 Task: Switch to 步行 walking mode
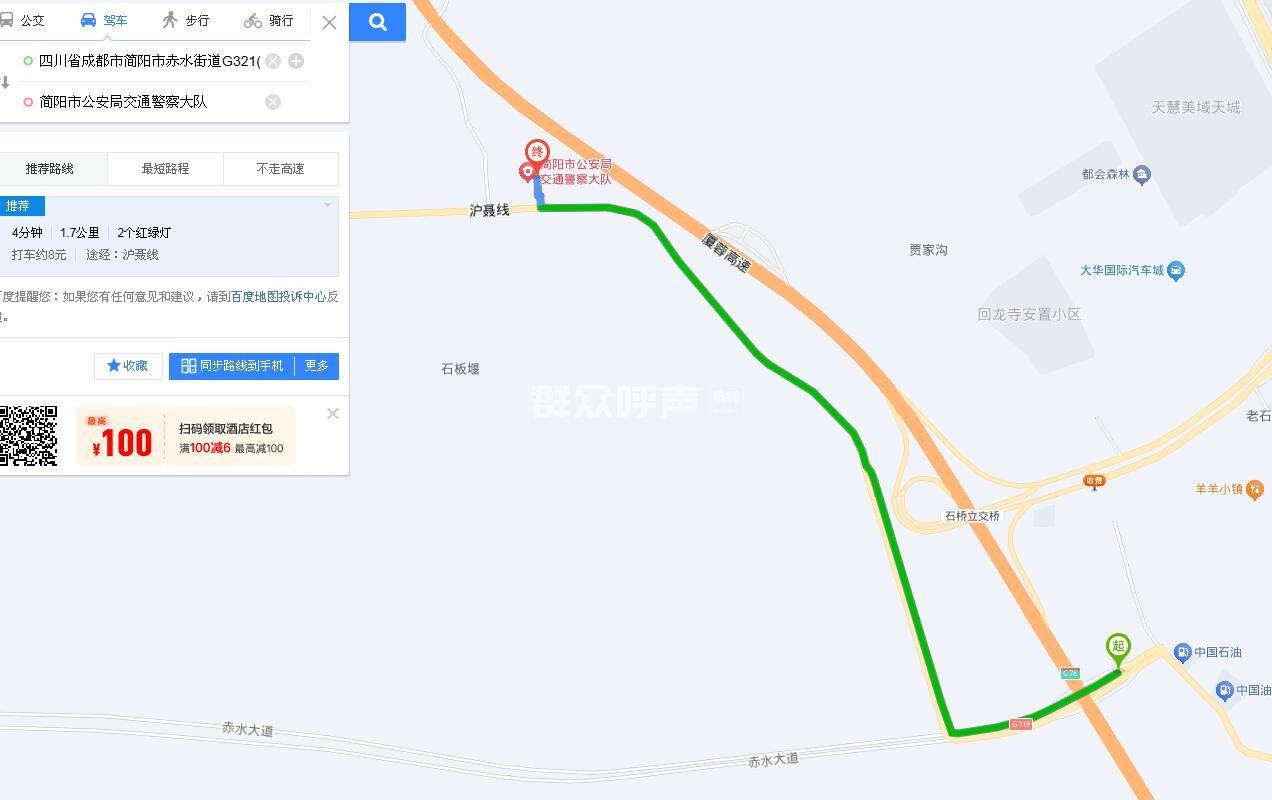coord(186,20)
